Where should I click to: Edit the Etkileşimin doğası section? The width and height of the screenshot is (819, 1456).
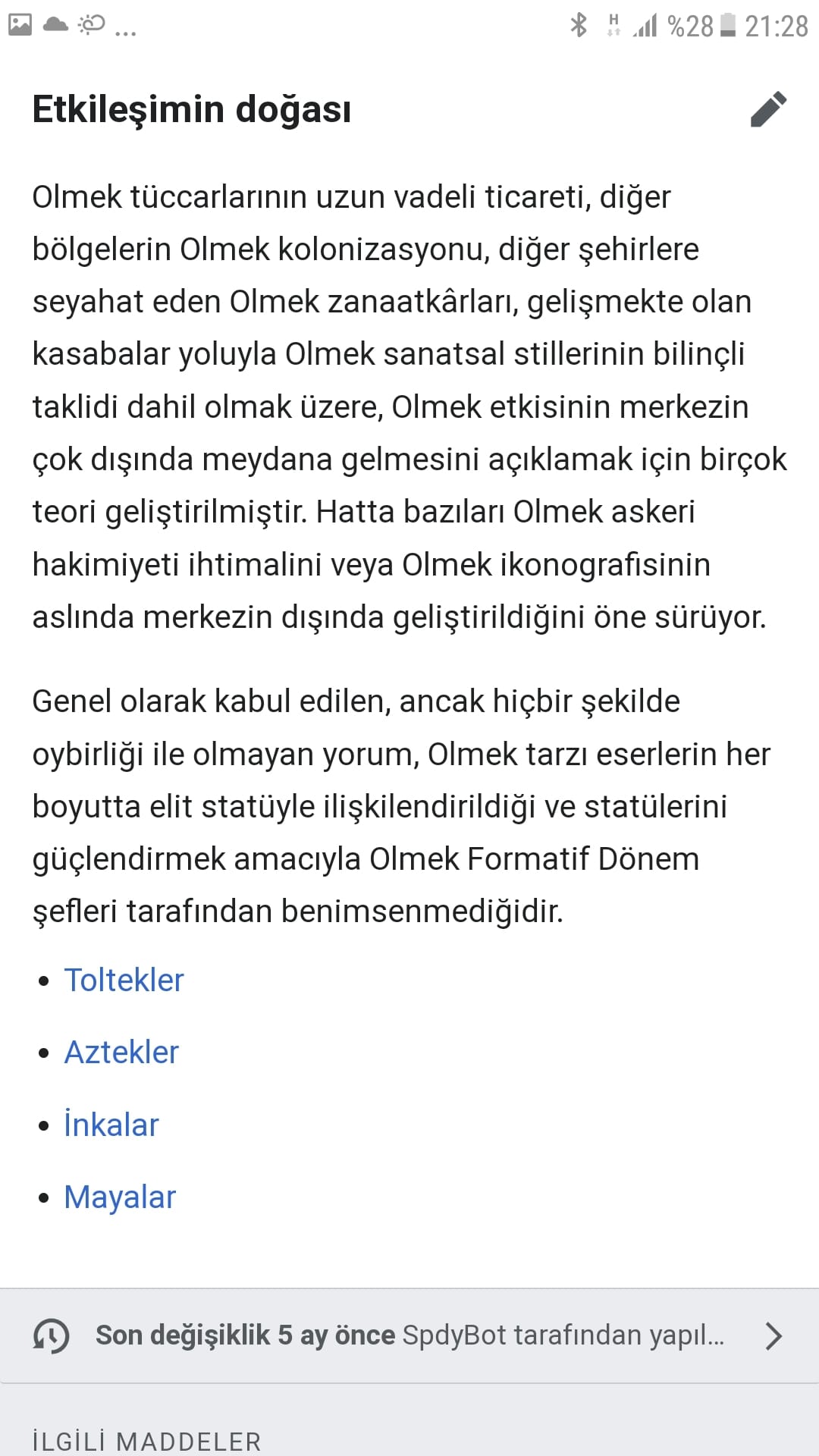click(x=768, y=109)
